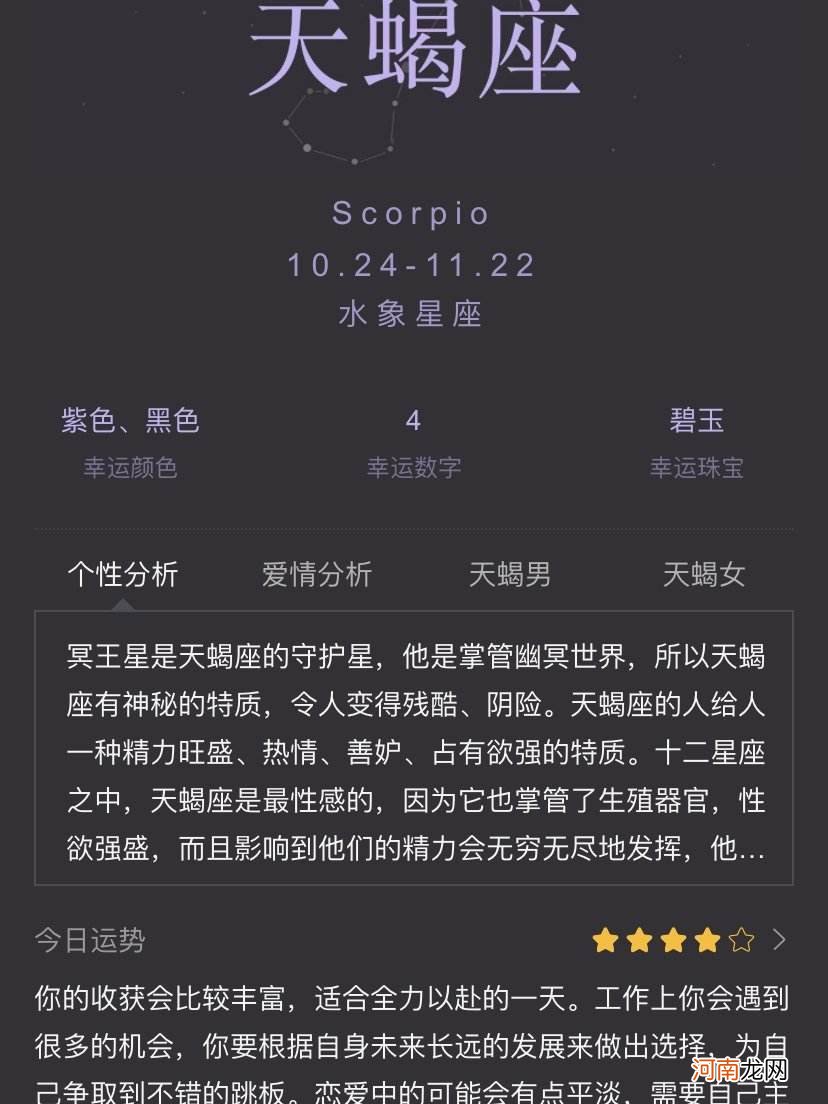Click the first gold star in today's rating

tap(607, 938)
